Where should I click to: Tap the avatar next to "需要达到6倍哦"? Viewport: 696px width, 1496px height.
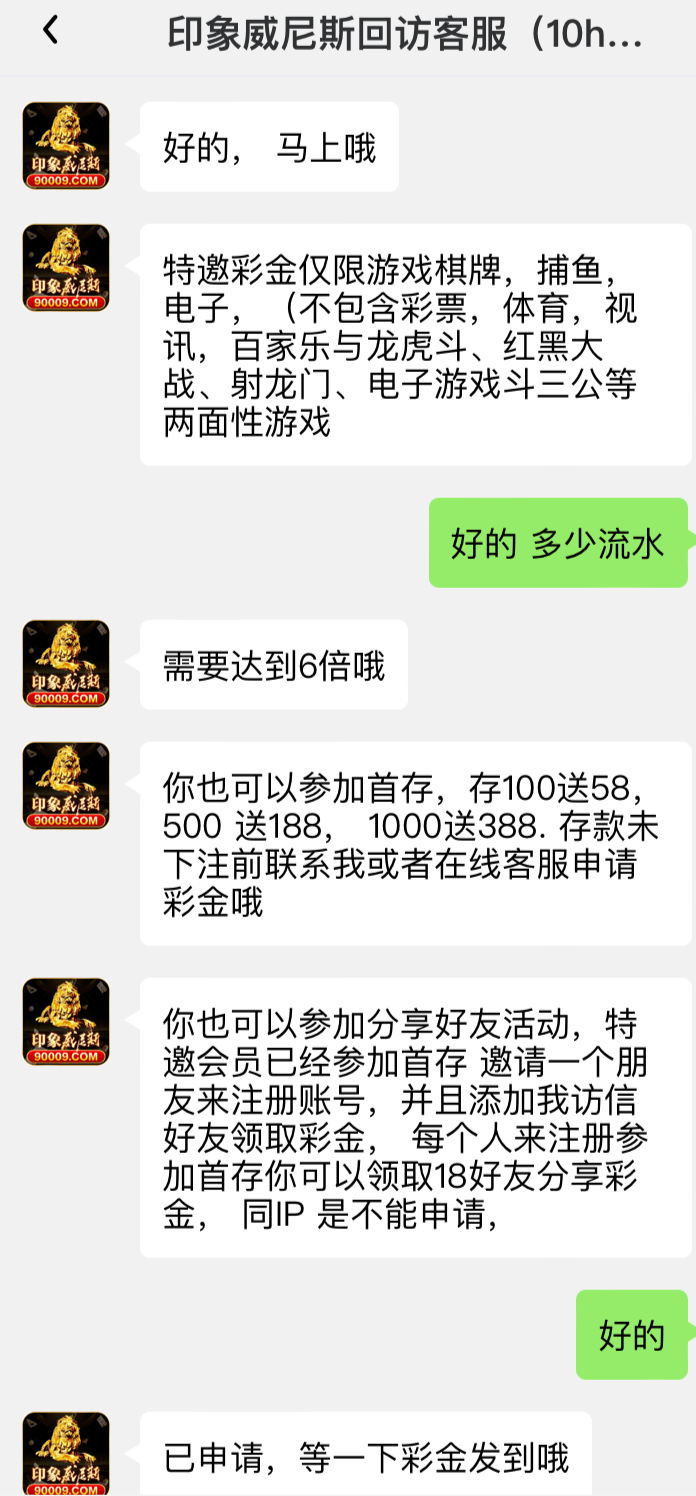coord(66,664)
